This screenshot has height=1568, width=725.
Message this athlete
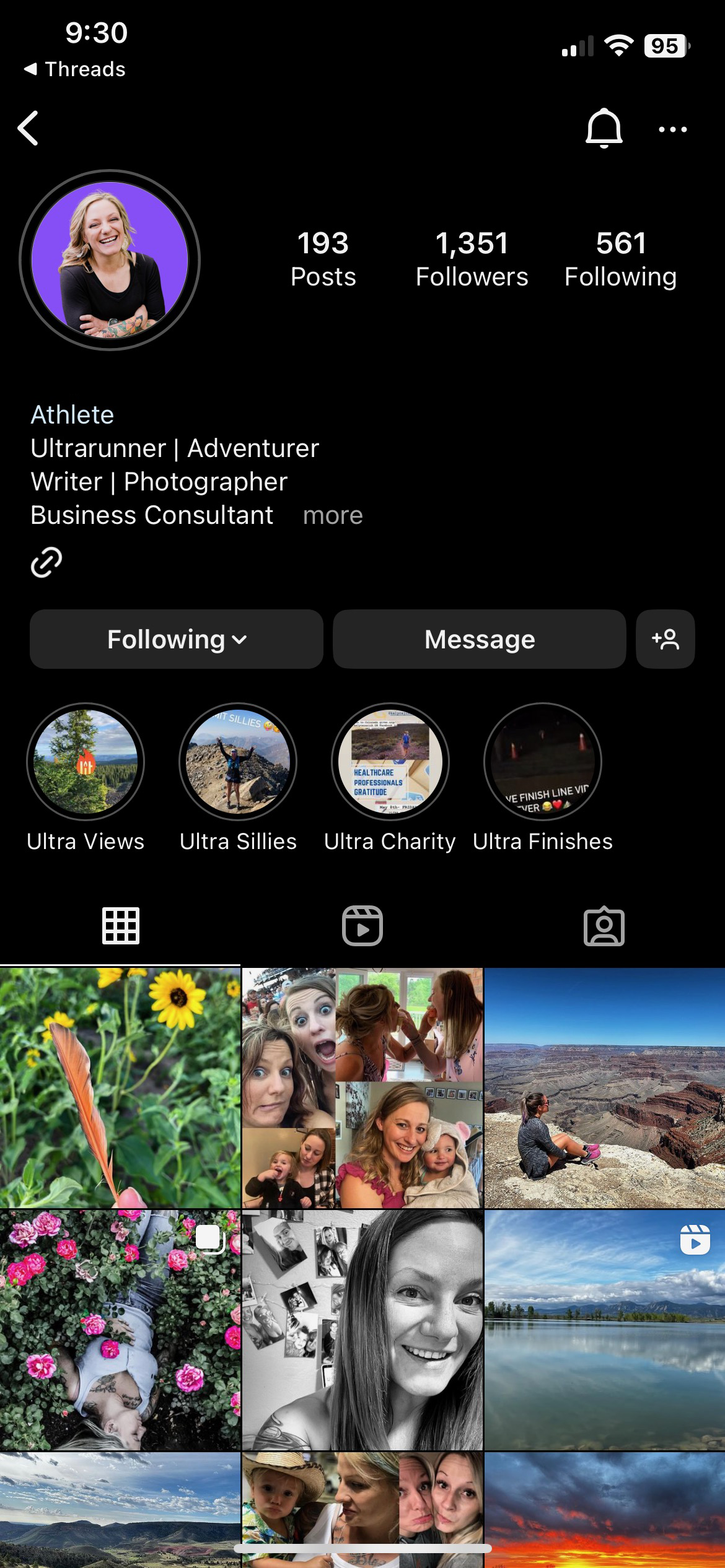(x=479, y=639)
